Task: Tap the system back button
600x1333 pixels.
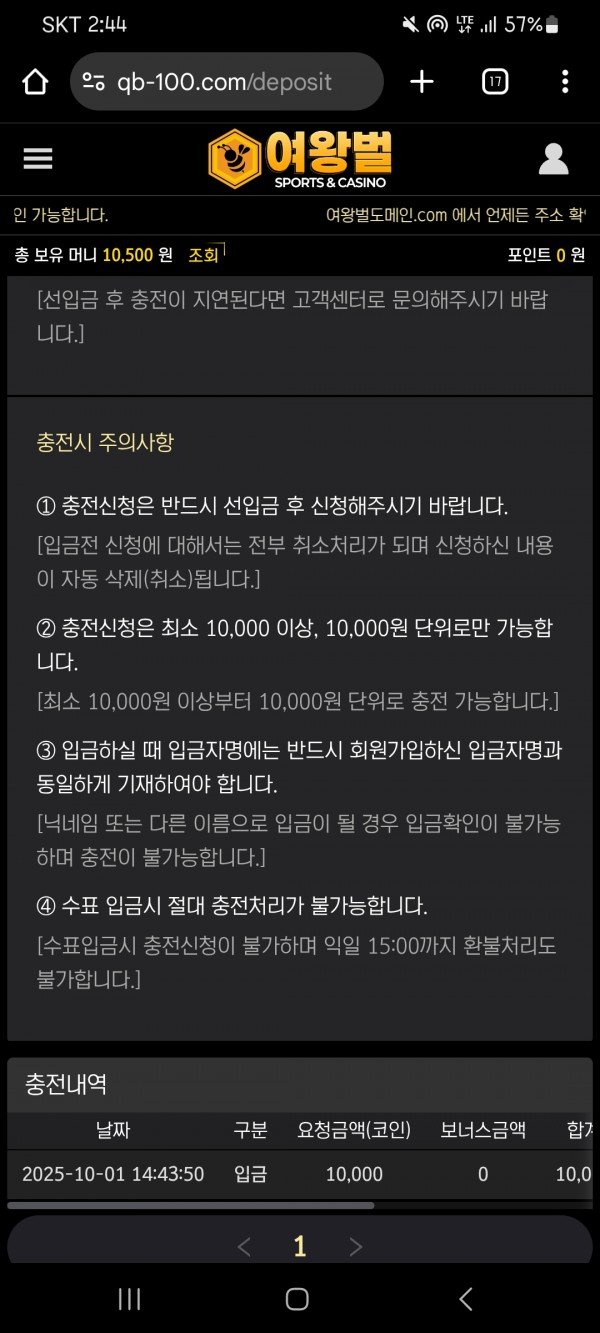Action: (465, 1299)
